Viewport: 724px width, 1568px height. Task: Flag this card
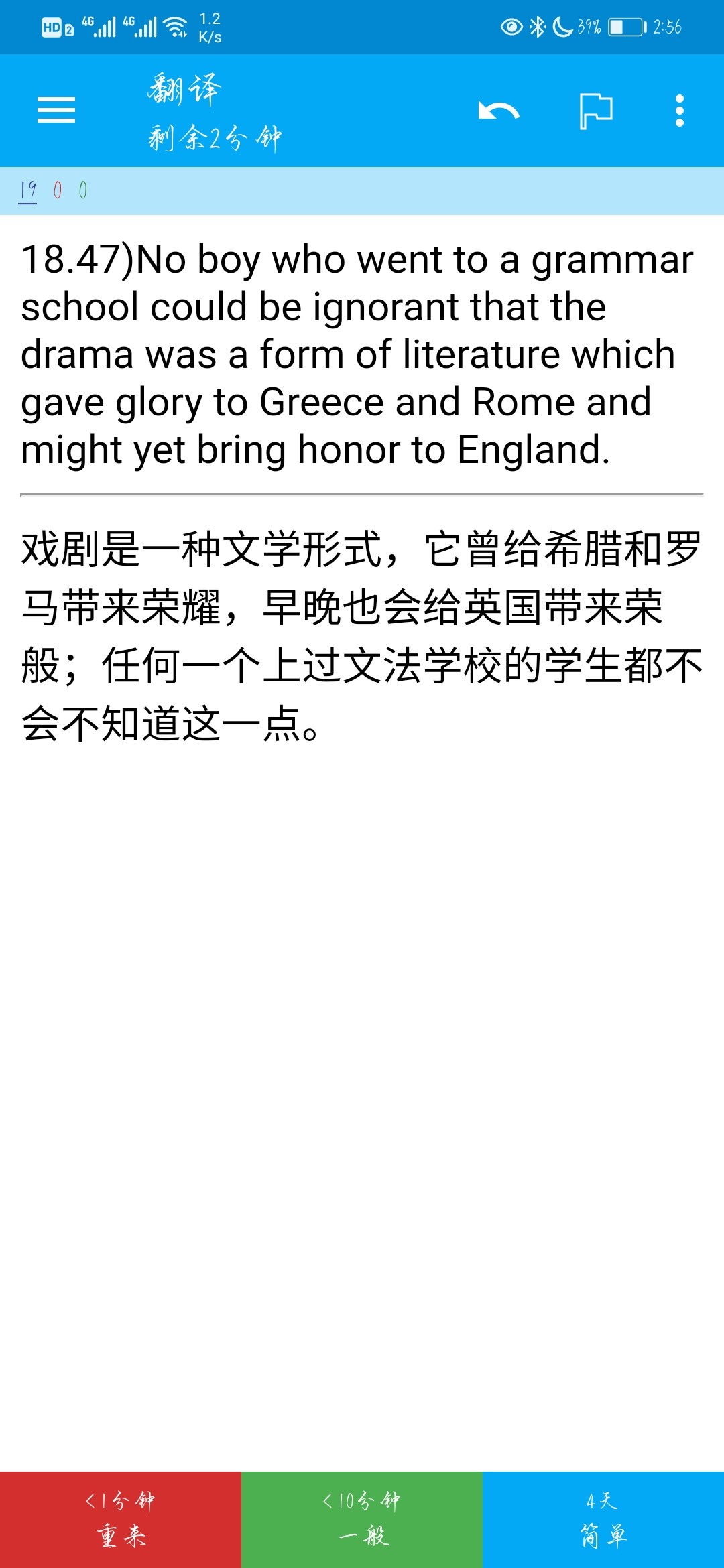coord(596,111)
